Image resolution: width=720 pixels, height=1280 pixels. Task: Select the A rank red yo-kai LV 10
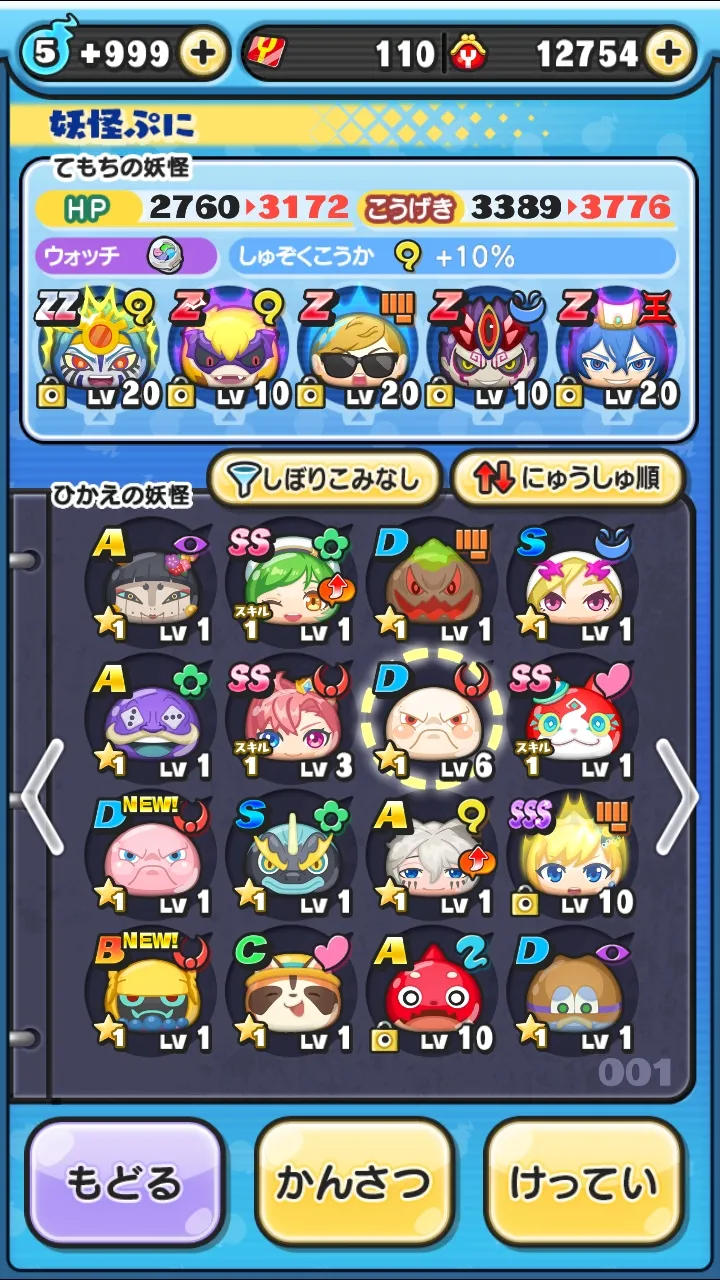click(432, 994)
